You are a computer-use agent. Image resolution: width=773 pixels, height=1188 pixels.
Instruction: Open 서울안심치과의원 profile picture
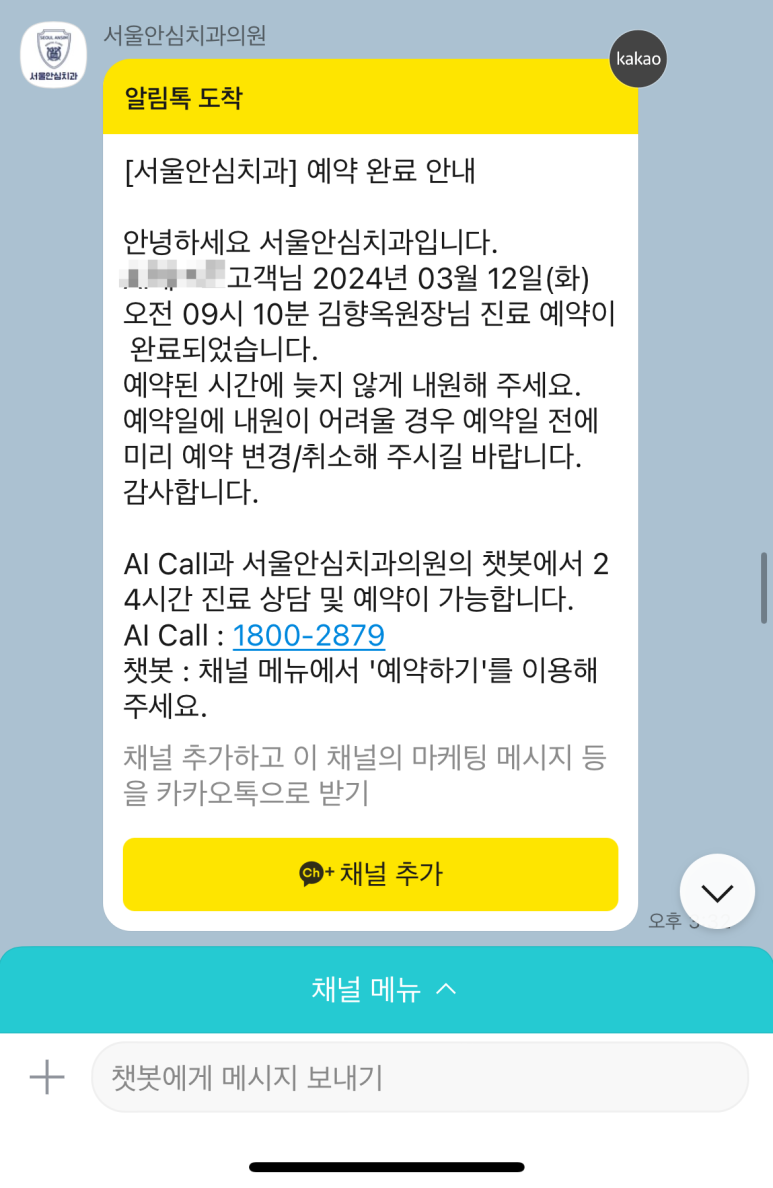coord(53,55)
